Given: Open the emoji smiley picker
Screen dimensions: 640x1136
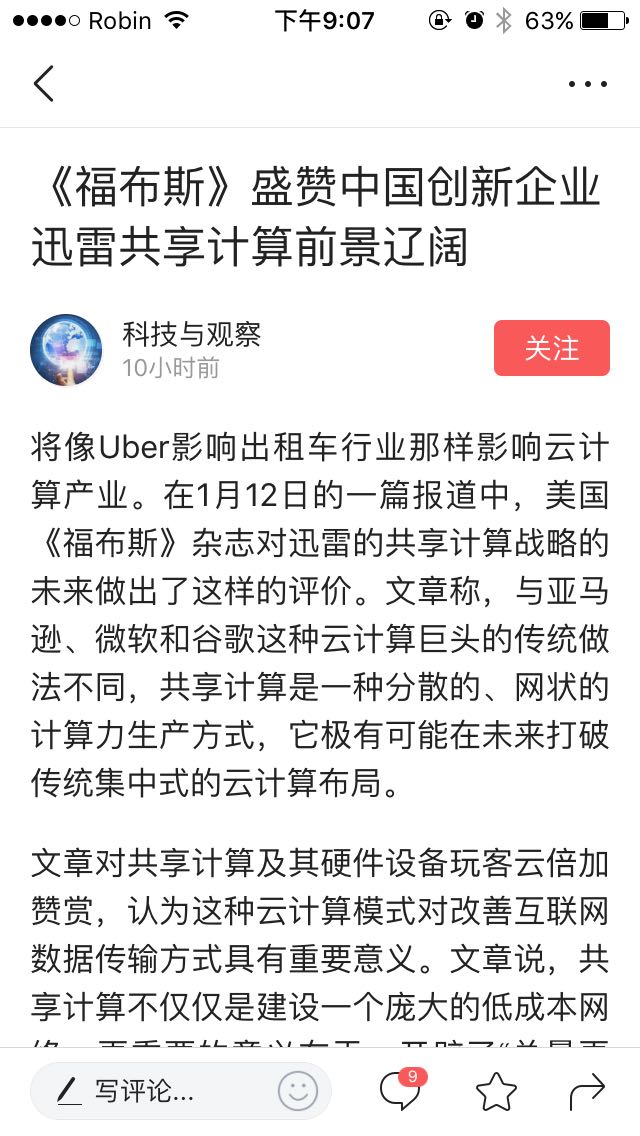Looking at the screenshot, I should 297,1091.
